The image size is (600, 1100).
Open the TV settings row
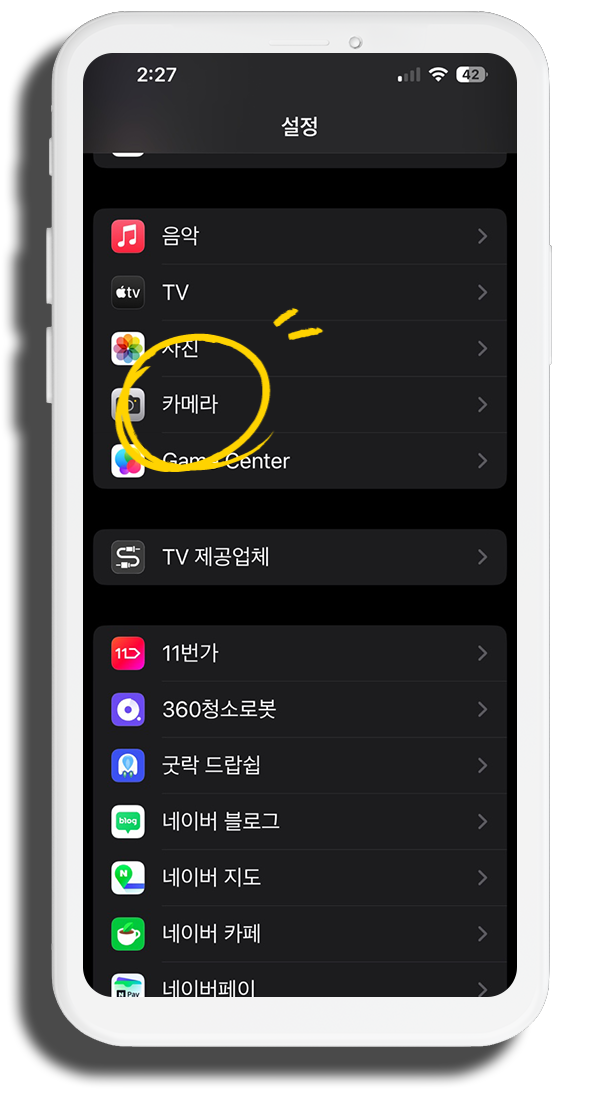[x=300, y=293]
